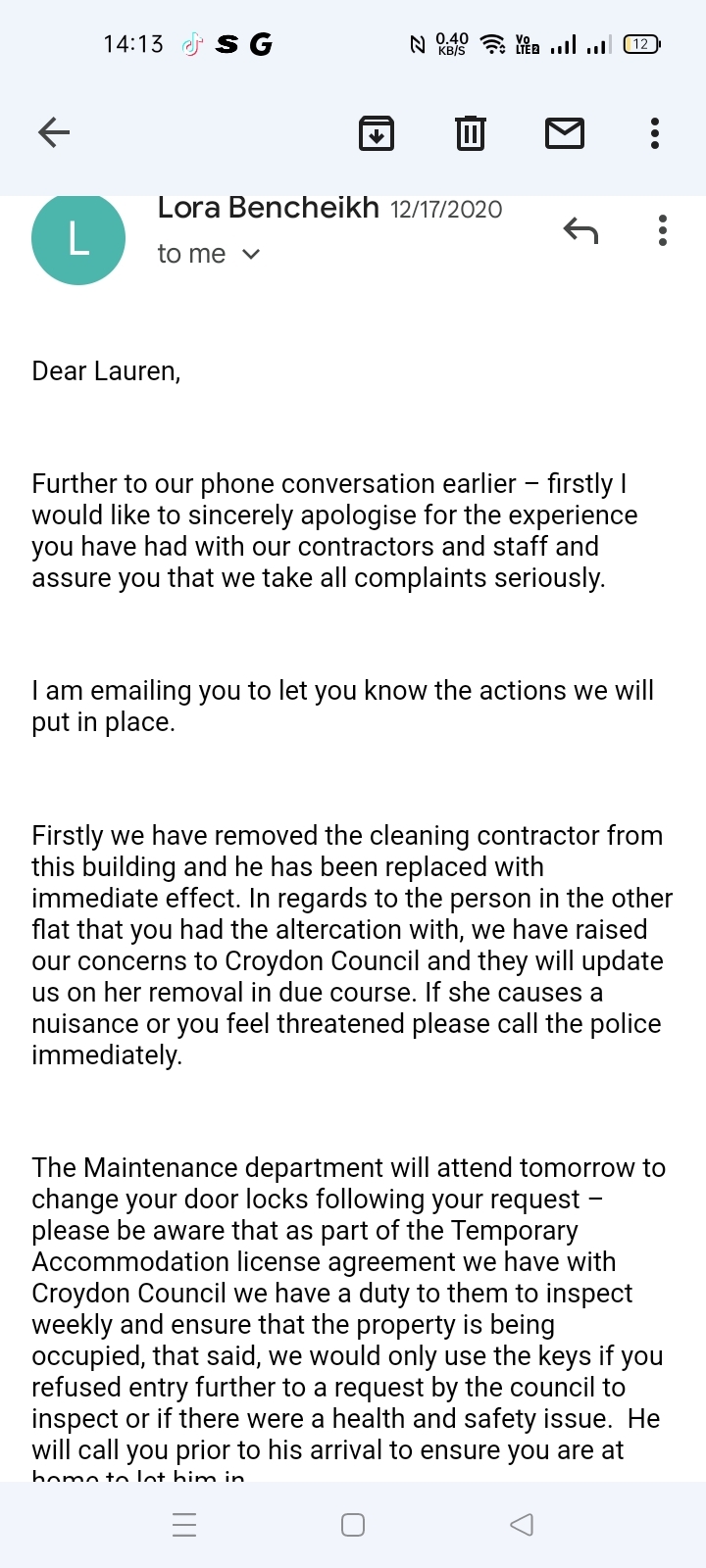Viewport: 706px width, 1568px height.
Task: Go back to the inbox
Action: [x=54, y=132]
